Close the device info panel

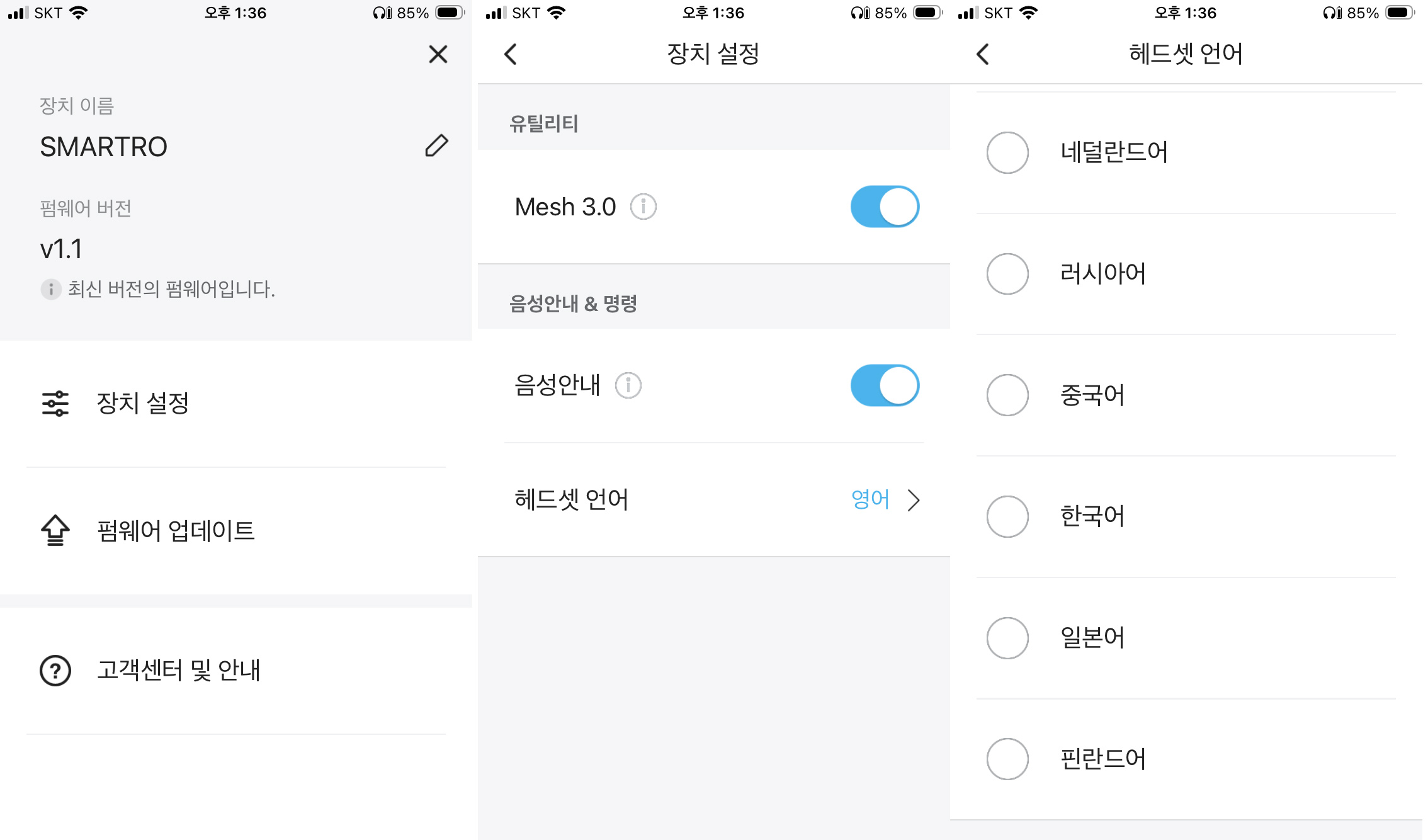(x=438, y=54)
